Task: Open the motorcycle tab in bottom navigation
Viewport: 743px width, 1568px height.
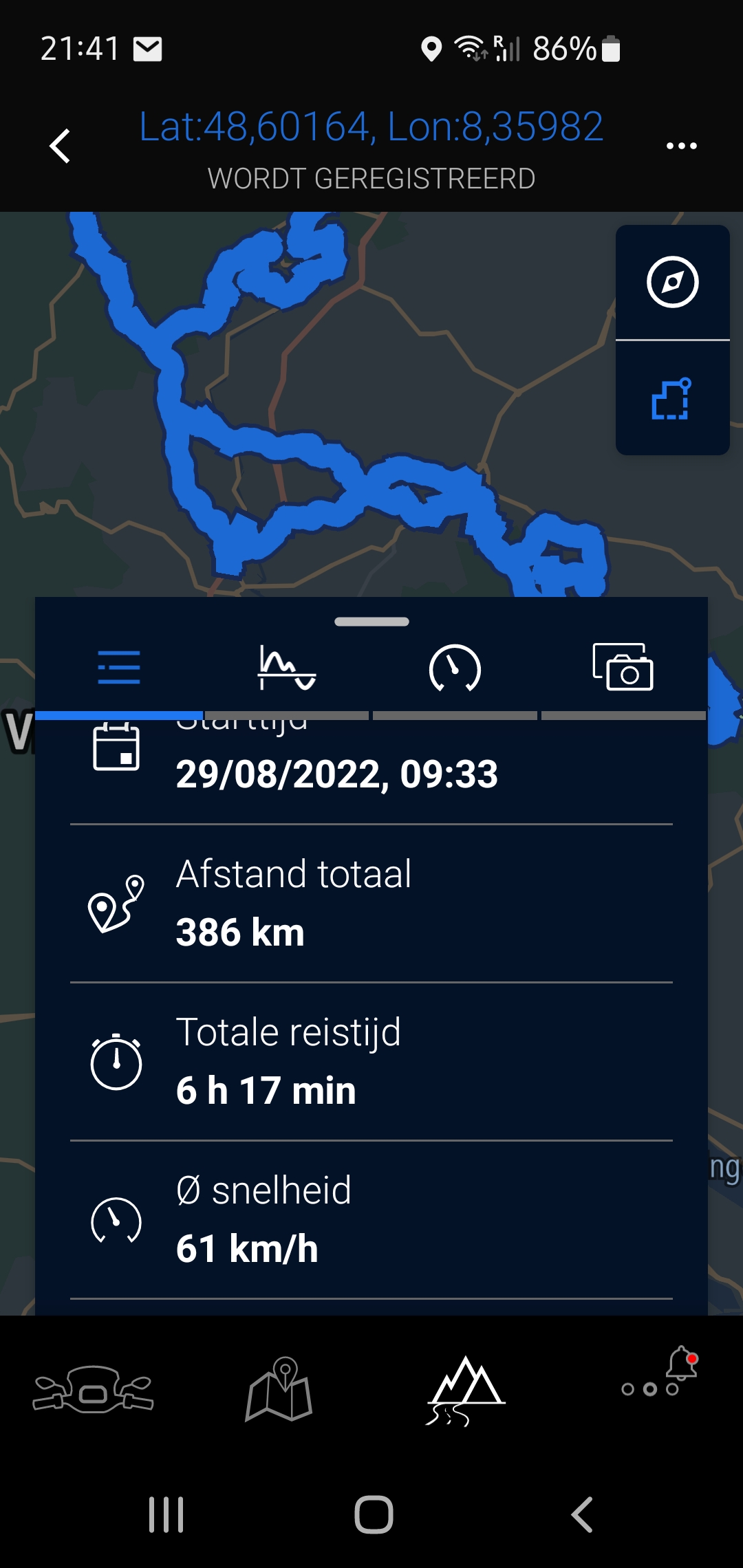Action: (94, 1391)
